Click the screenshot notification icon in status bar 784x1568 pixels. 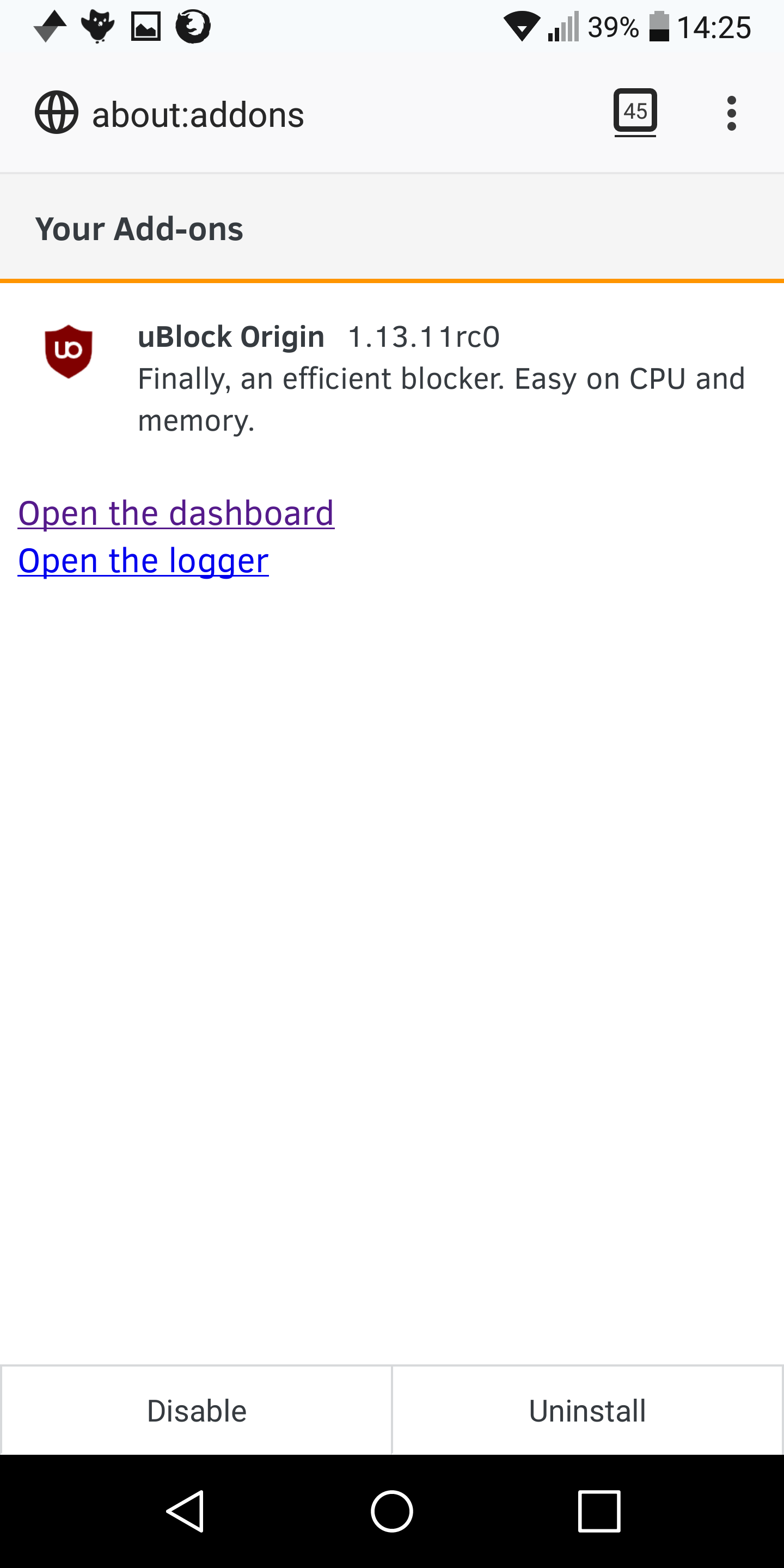pyautogui.click(x=146, y=25)
